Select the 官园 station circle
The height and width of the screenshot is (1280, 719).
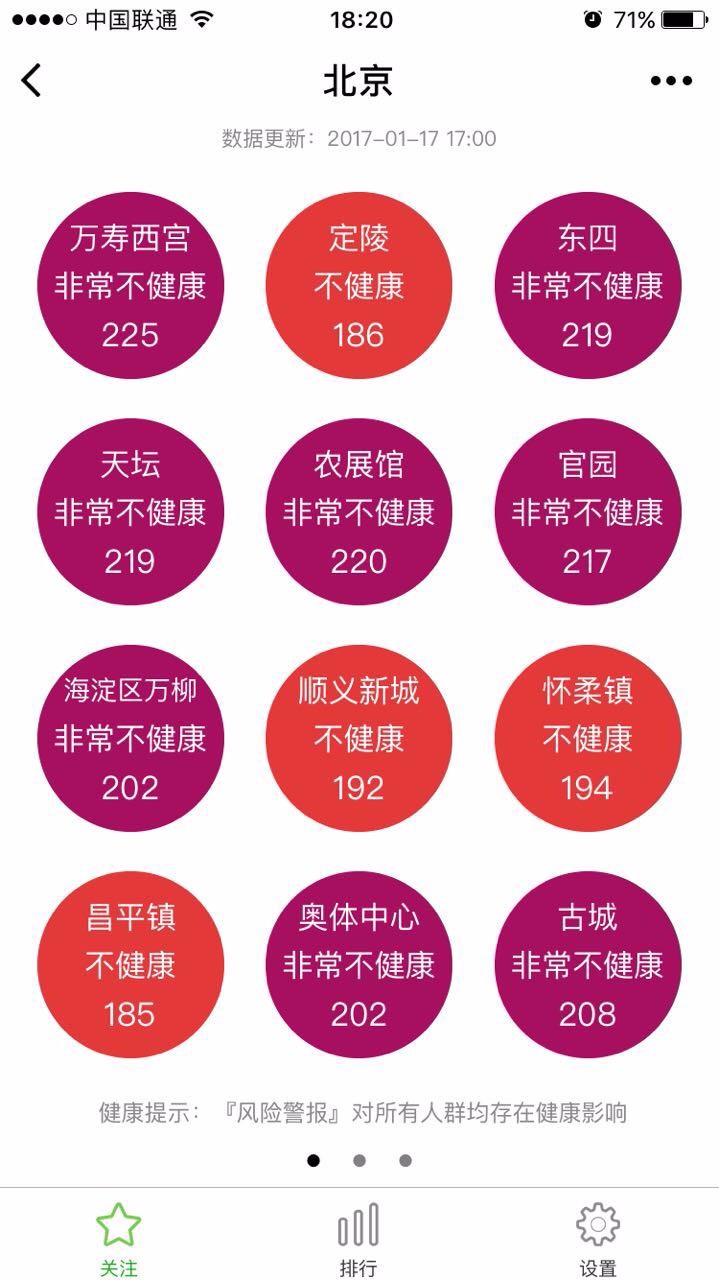[x=588, y=512]
